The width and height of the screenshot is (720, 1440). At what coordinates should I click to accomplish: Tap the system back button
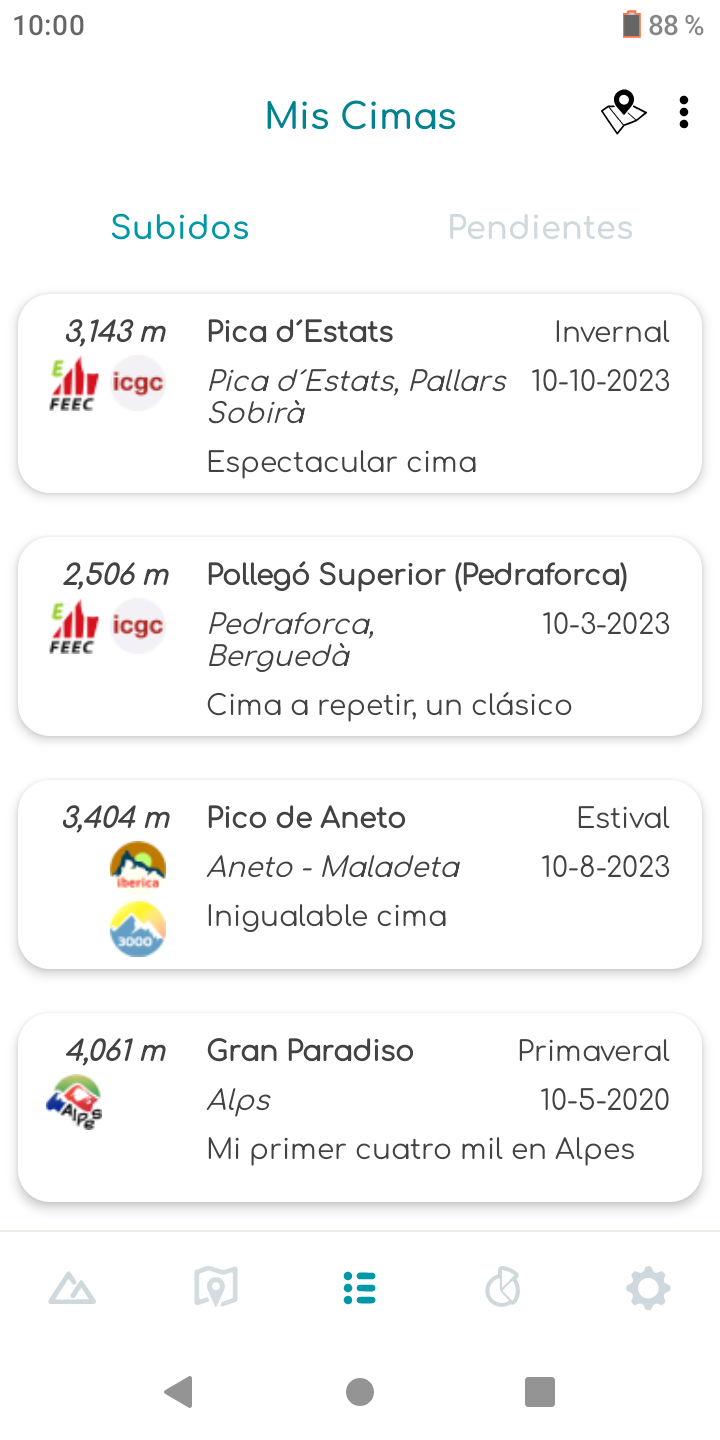click(180, 1391)
